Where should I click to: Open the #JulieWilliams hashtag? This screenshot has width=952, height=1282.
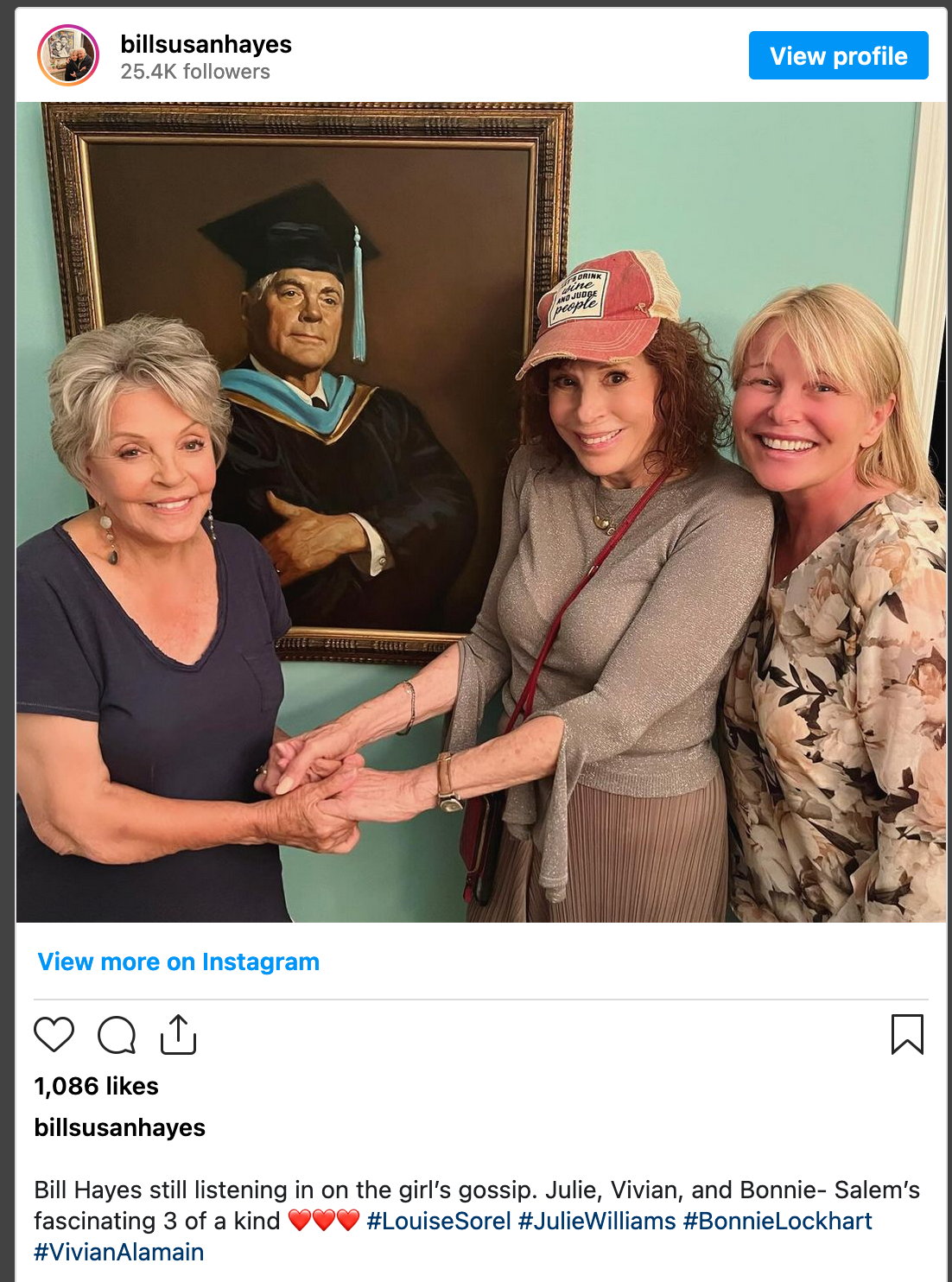(x=597, y=1221)
